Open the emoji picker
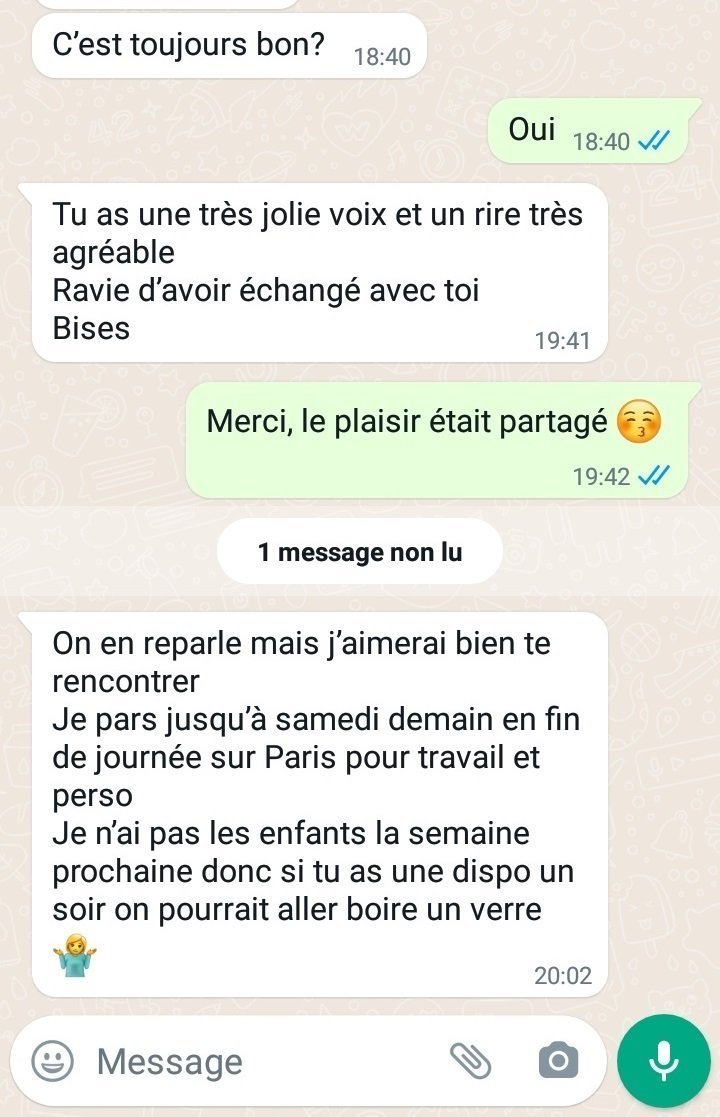 click(52, 1061)
